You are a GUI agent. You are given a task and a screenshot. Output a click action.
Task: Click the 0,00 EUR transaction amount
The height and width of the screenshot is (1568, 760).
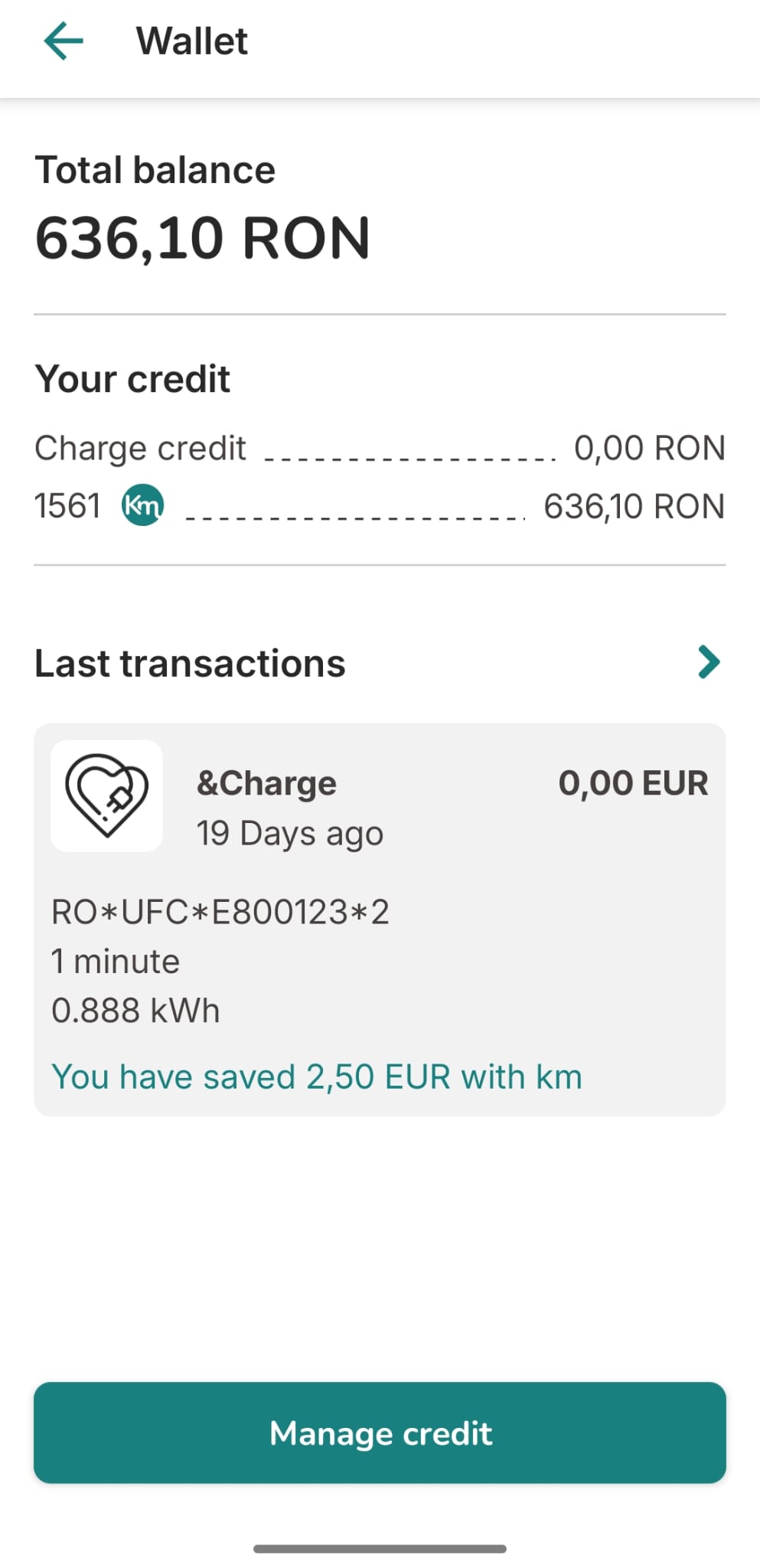[634, 782]
